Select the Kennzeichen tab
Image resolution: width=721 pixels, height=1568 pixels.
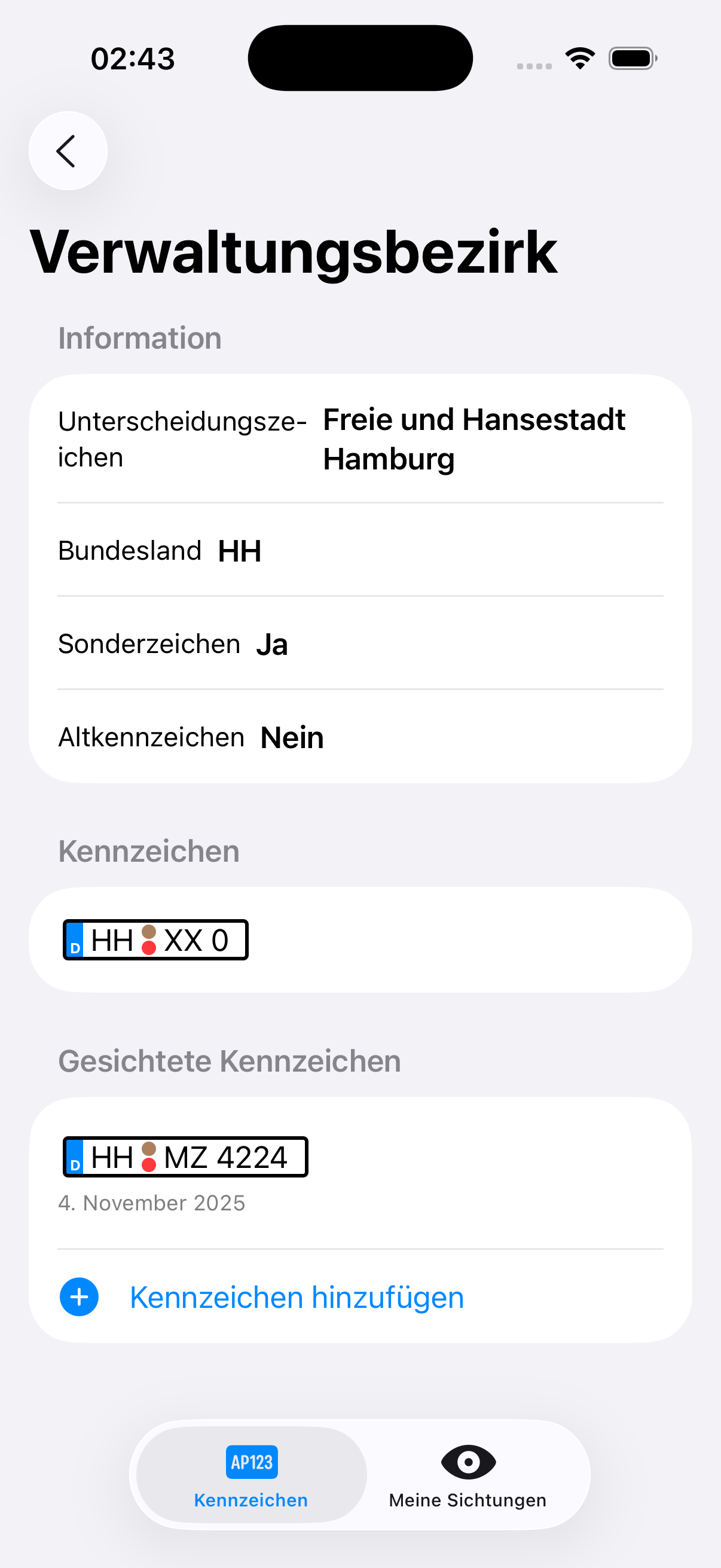pos(251,1475)
